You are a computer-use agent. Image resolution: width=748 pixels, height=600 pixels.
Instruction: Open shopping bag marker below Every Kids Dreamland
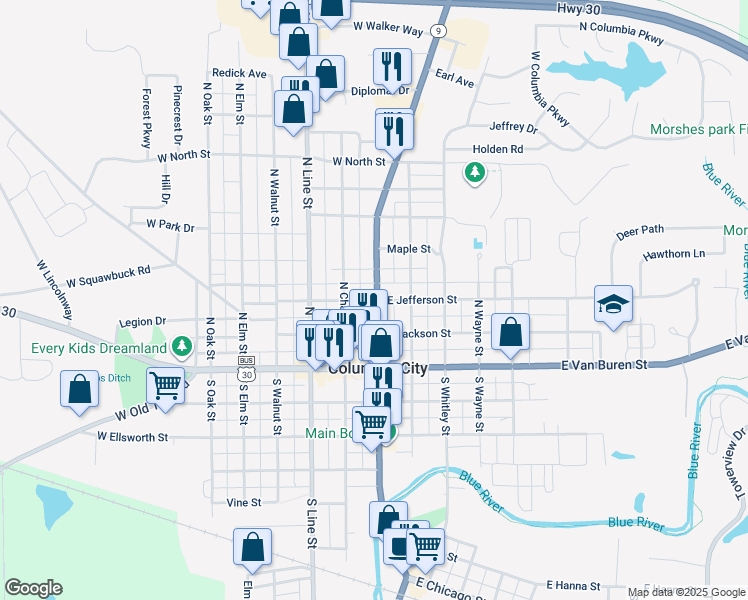pos(80,390)
